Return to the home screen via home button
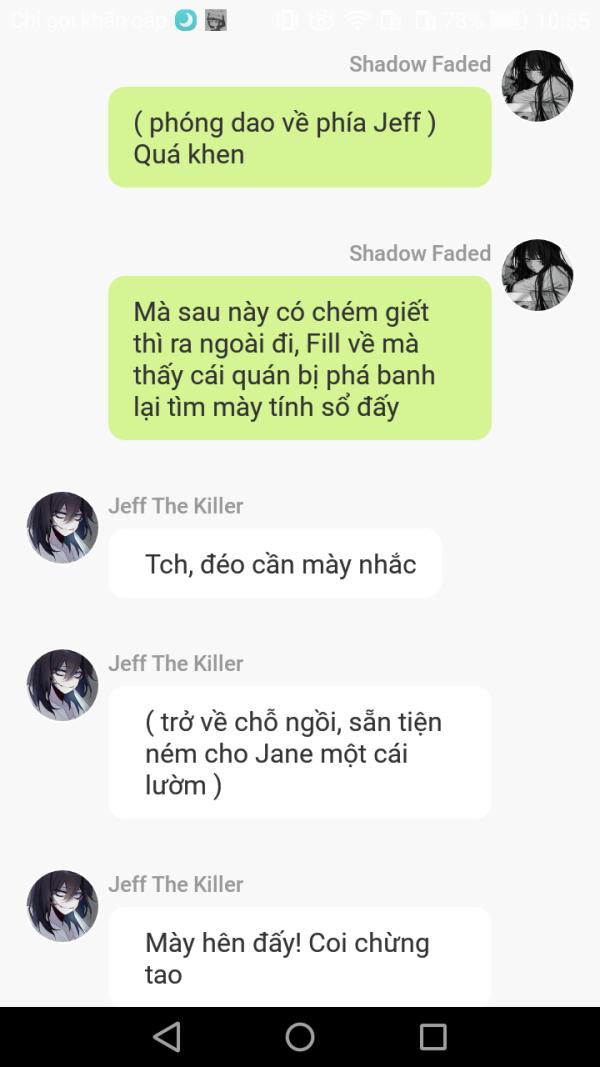 tap(300, 1037)
